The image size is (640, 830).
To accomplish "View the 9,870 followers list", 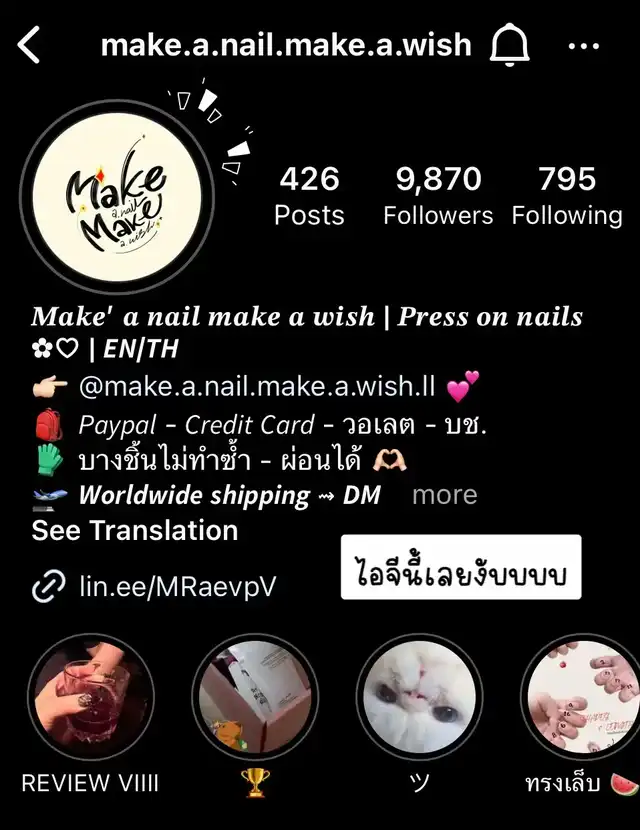I will (438, 196).
